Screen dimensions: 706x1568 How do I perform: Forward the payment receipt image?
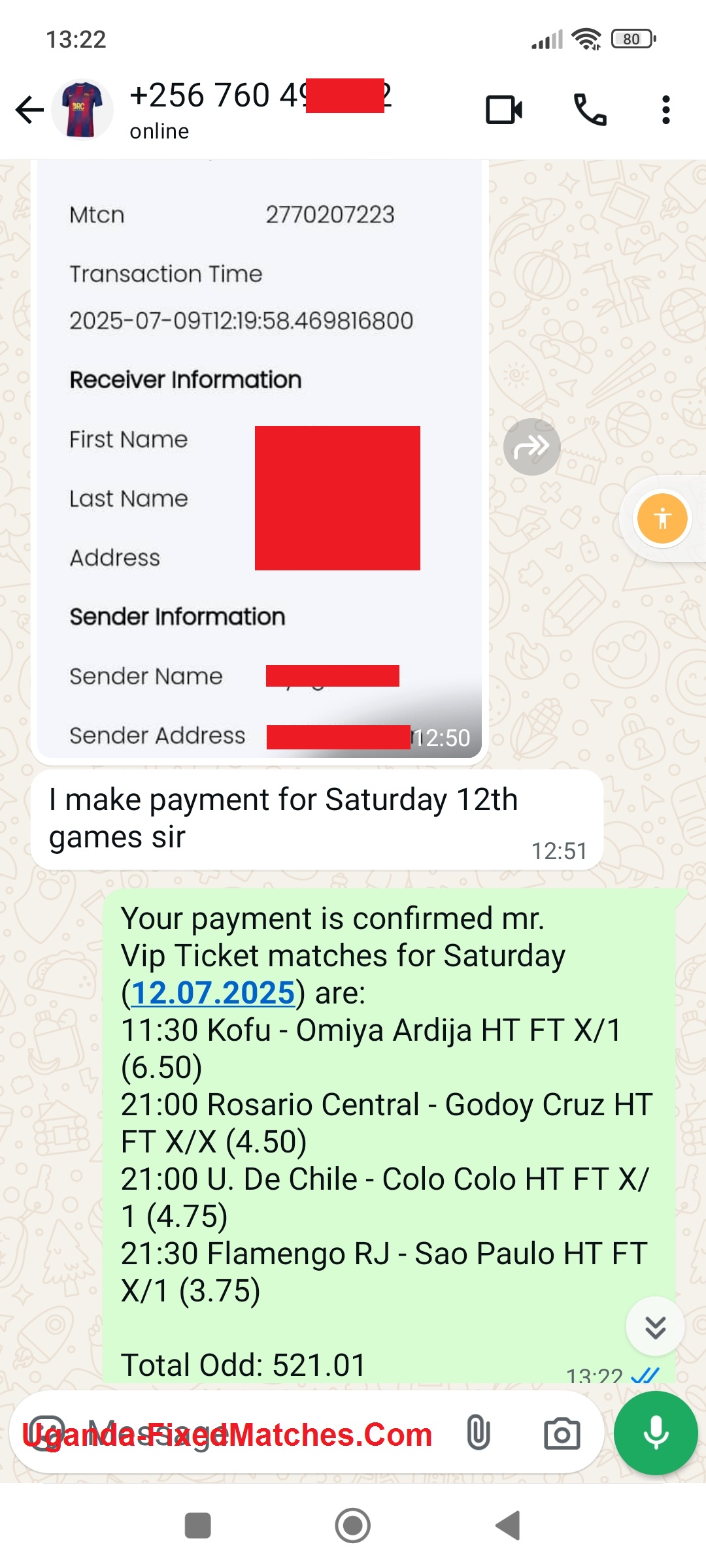point(531,447)
